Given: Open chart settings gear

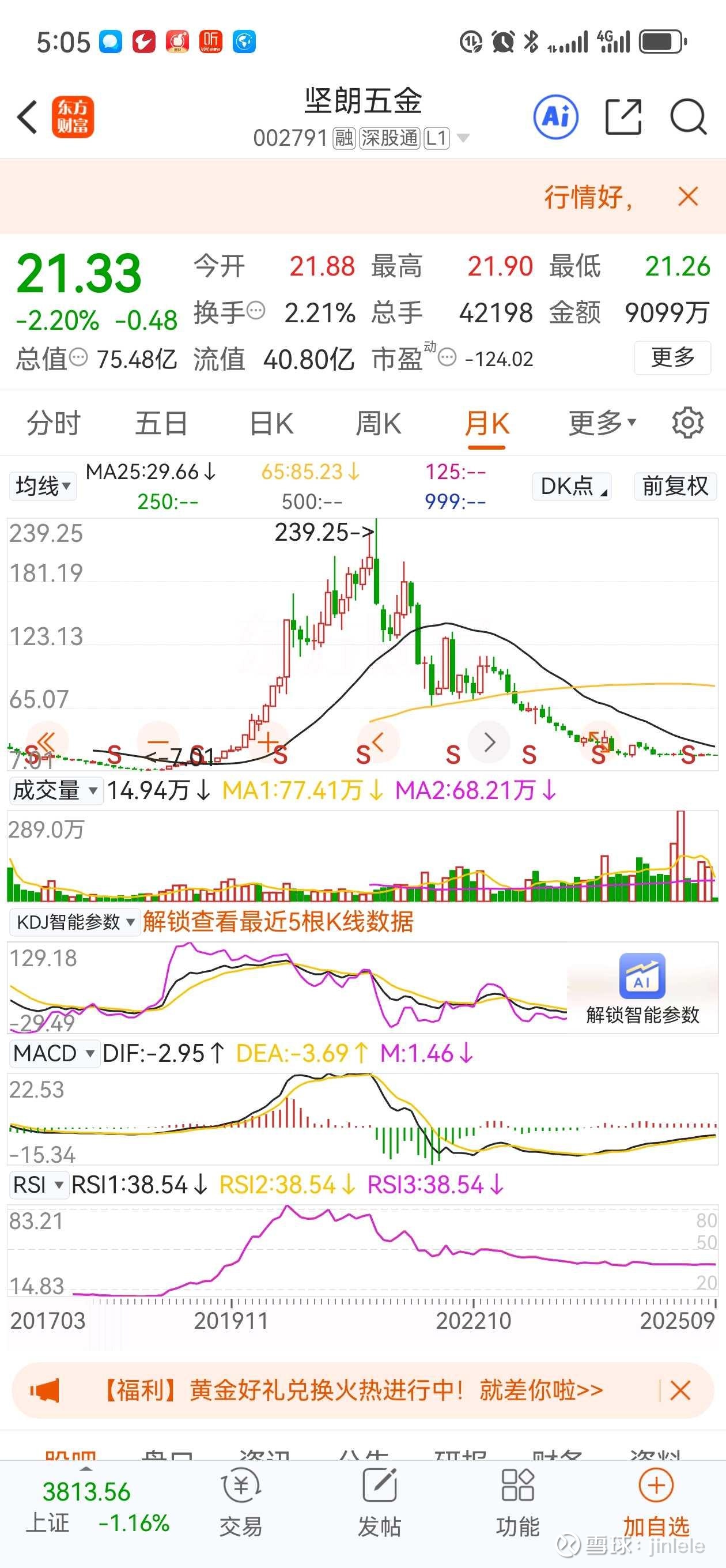Looking at the screenshot, I should 687,423.
